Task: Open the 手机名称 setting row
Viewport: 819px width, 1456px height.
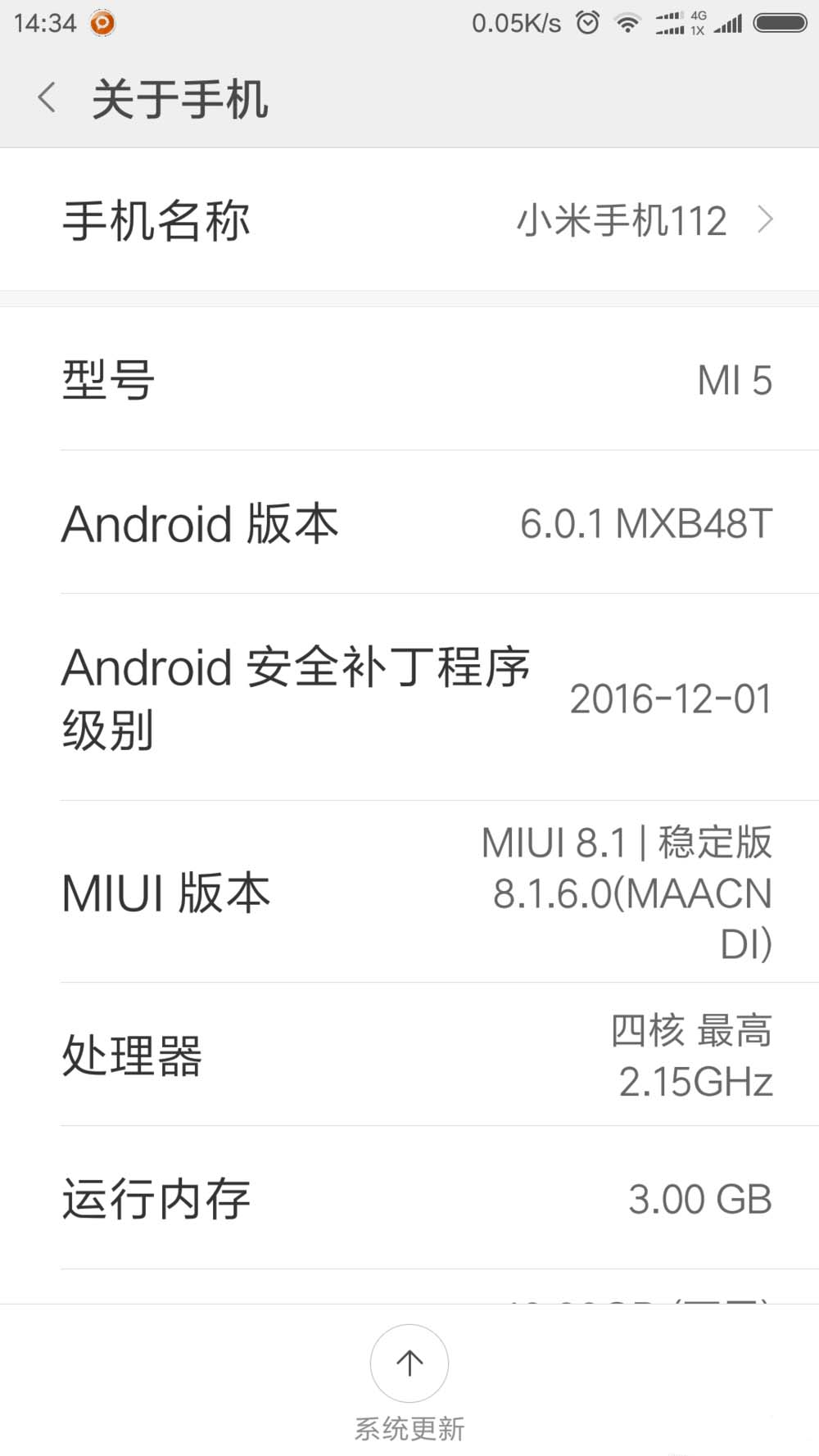Action: tap(409, 219)
